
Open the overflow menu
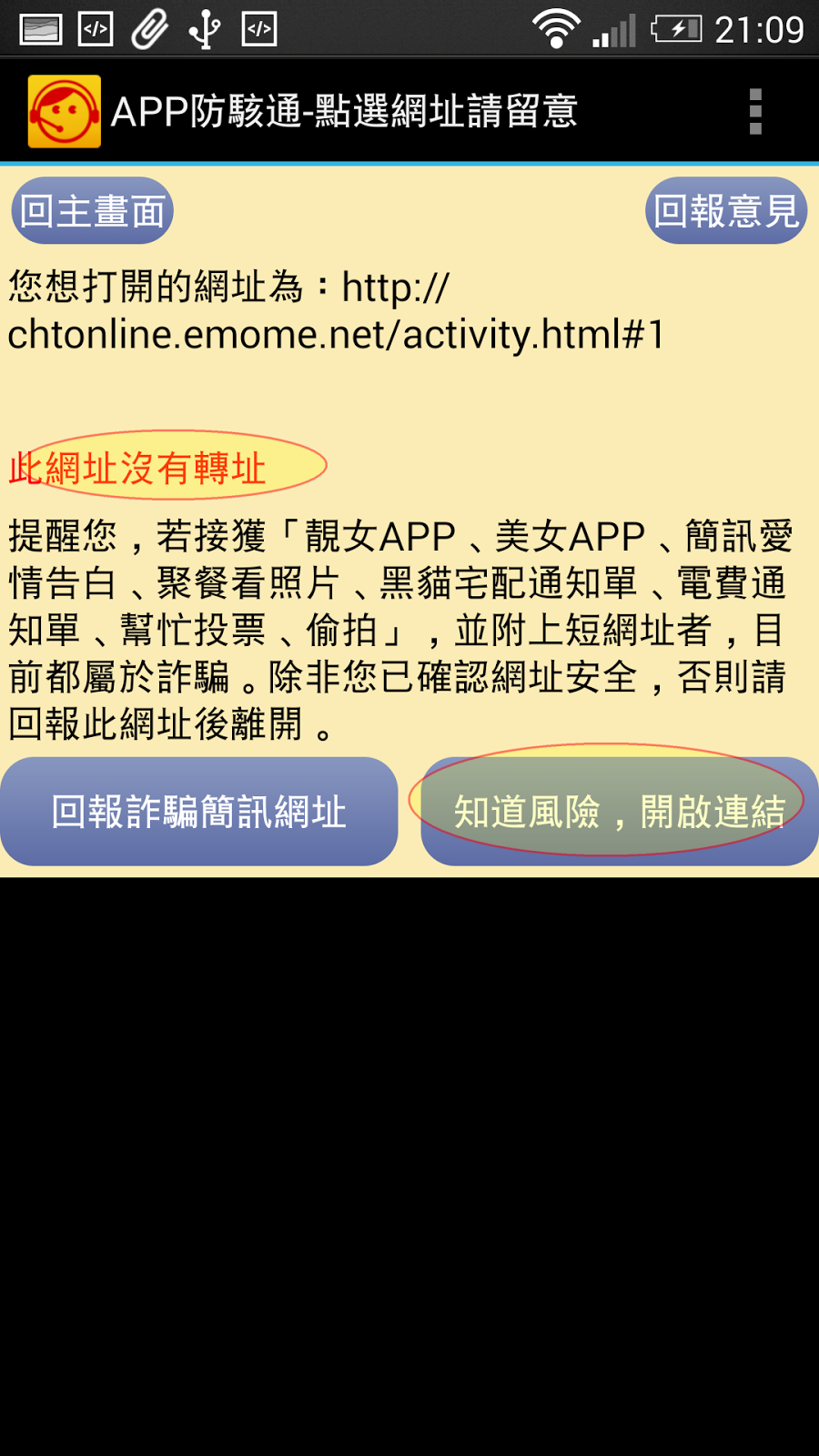pyautogui.click(x=754, y=112)
